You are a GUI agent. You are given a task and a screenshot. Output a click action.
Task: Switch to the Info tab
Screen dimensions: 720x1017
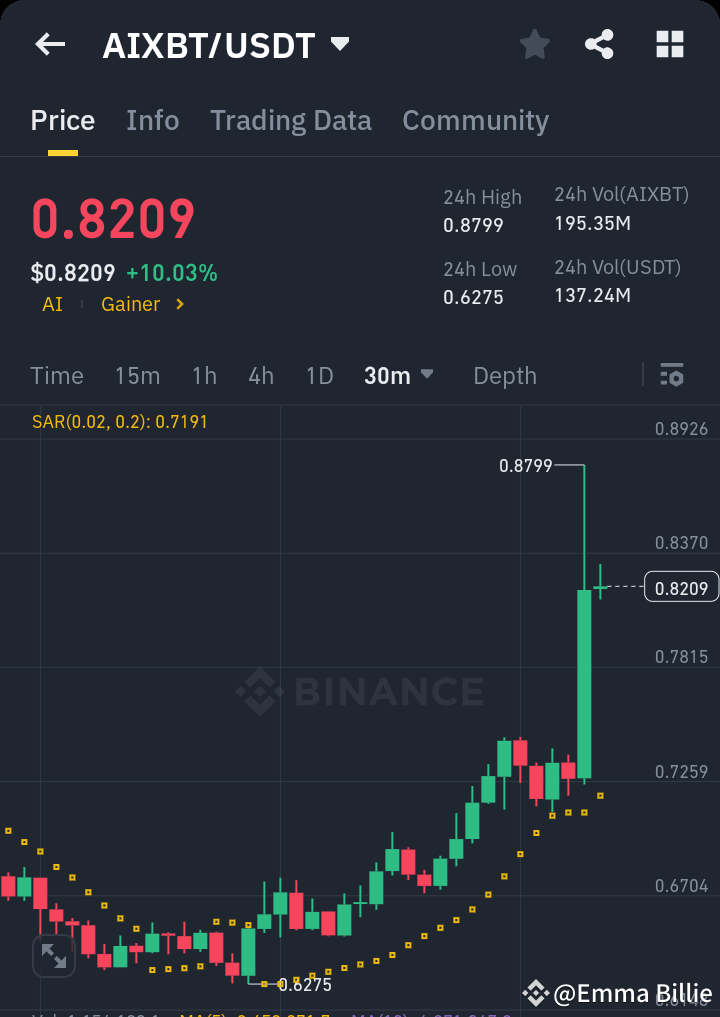pyautogui.click(x=152, y=120)
